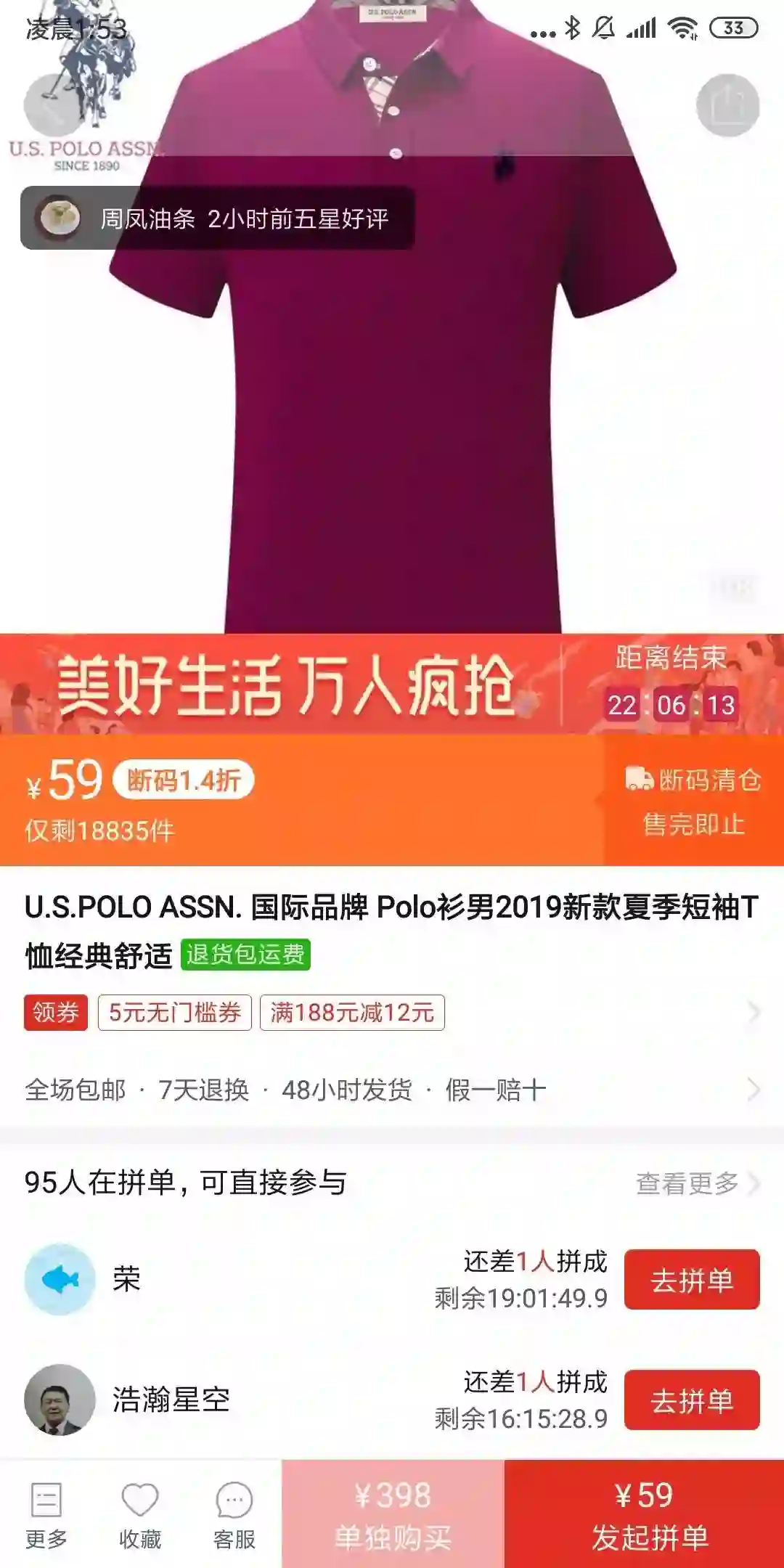Open the 更多 menu
The image size is (784, 1568).
(46, 1515)
